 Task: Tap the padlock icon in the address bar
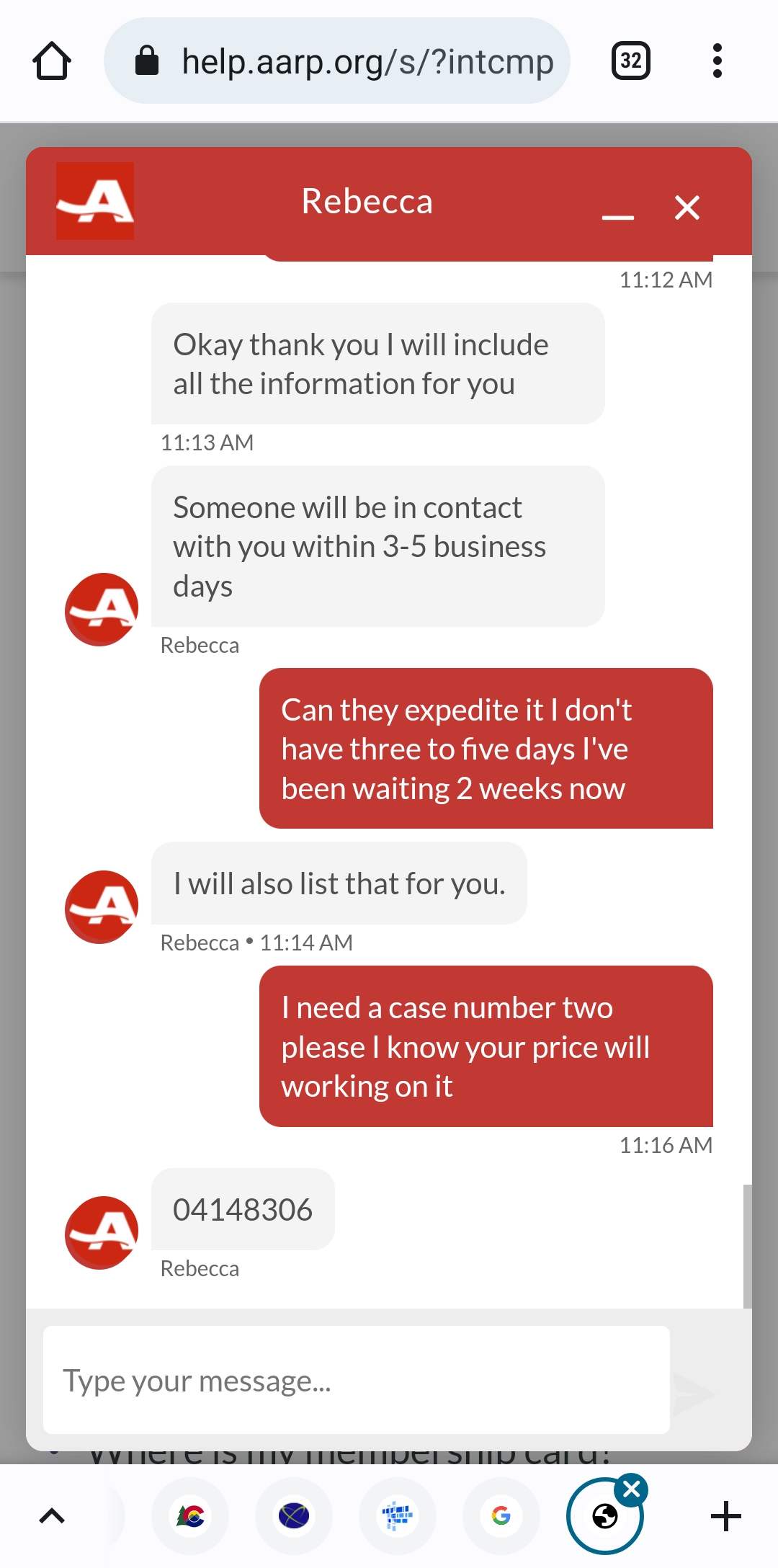tap(148, 61)
